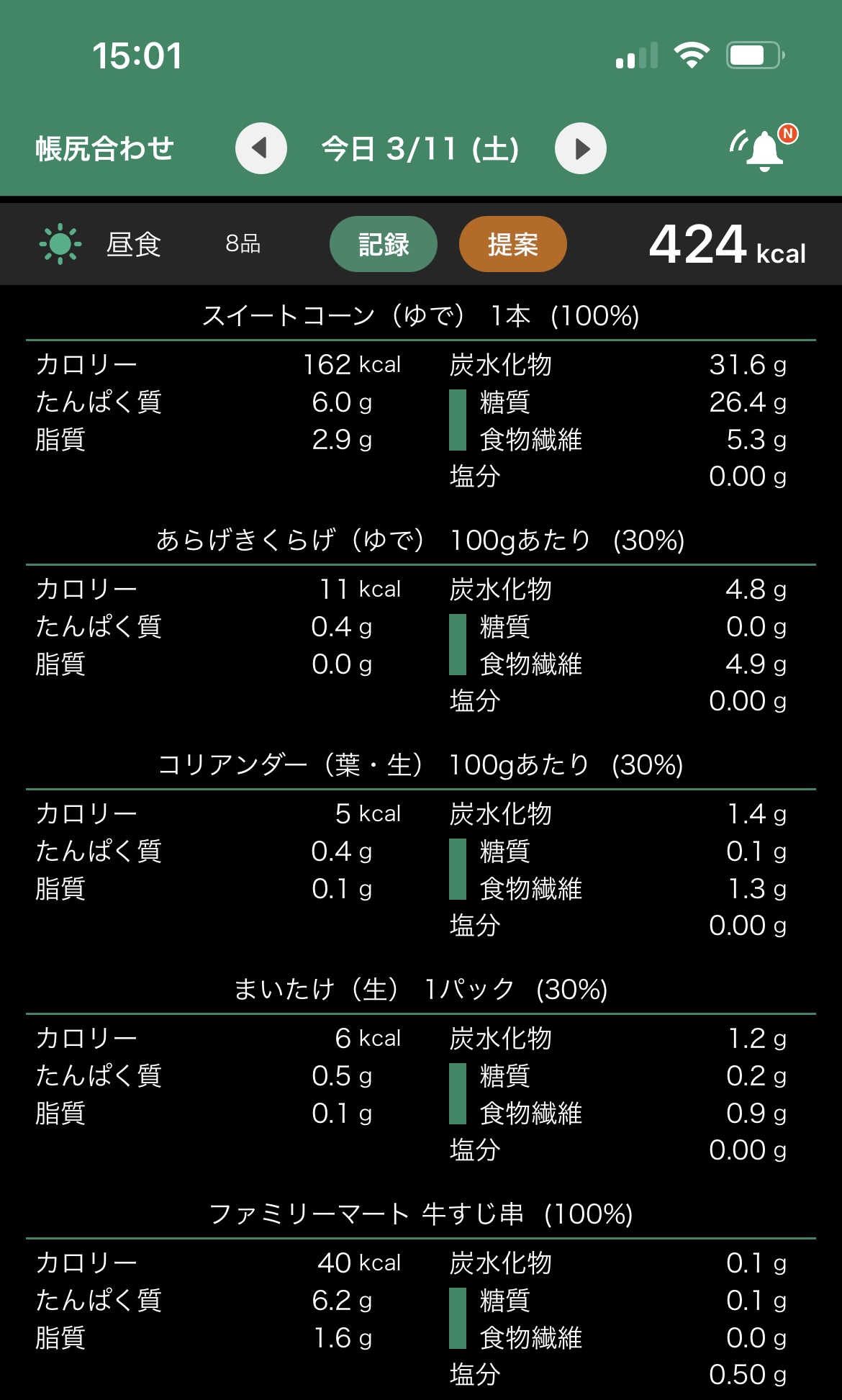842x1400 pixels.
Task: Go to the previous day
Action: (261, 149)
